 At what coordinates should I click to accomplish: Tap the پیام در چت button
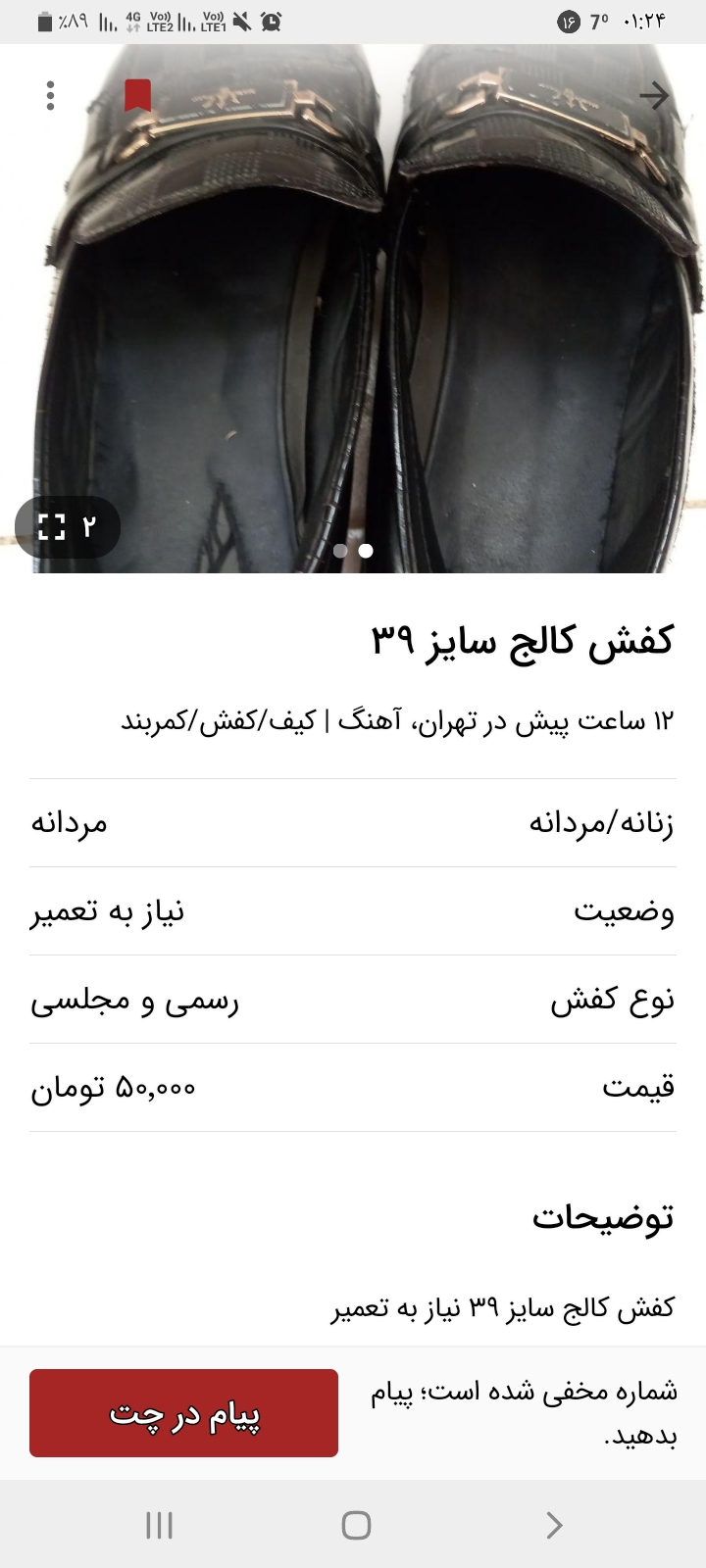point(183,1413)
